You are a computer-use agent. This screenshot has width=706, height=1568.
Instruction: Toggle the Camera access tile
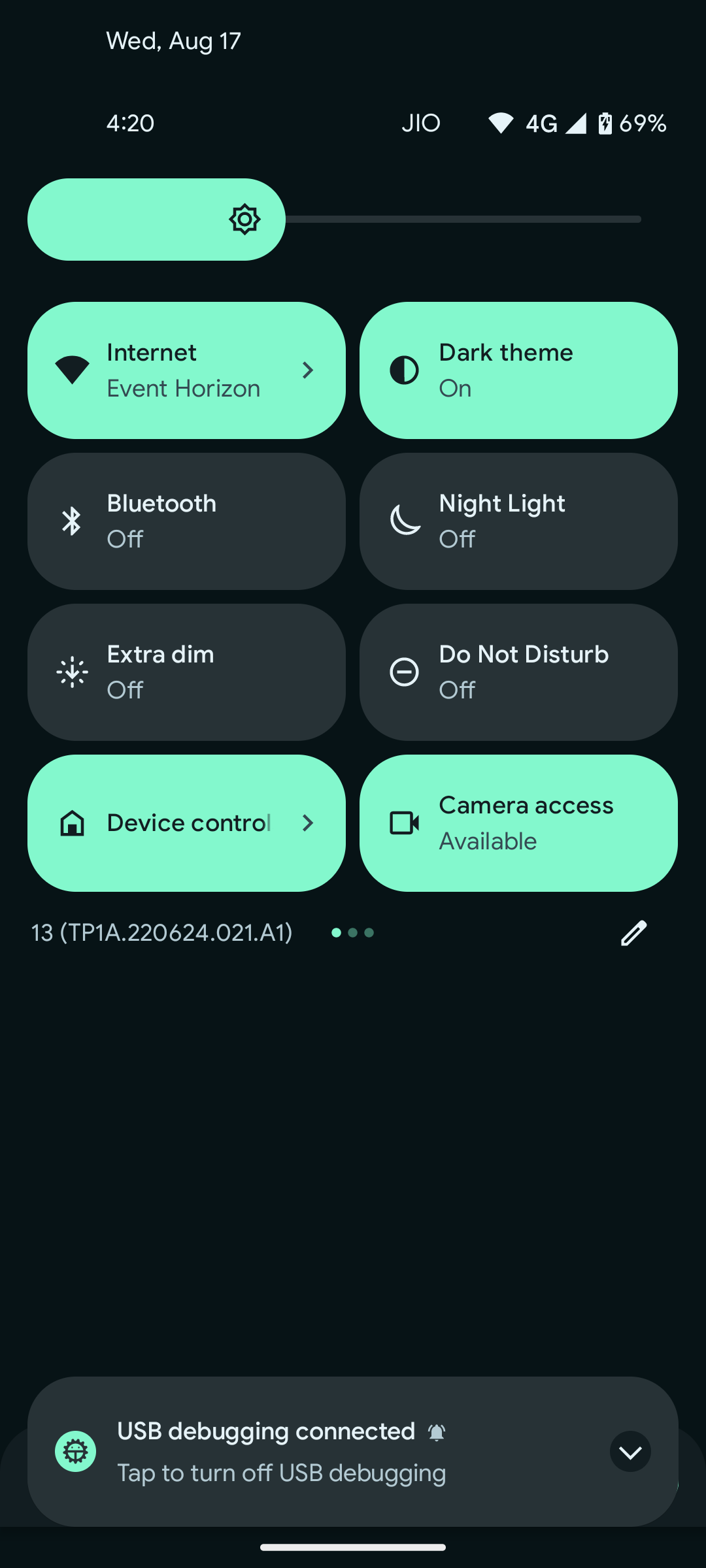click(518, 823)
